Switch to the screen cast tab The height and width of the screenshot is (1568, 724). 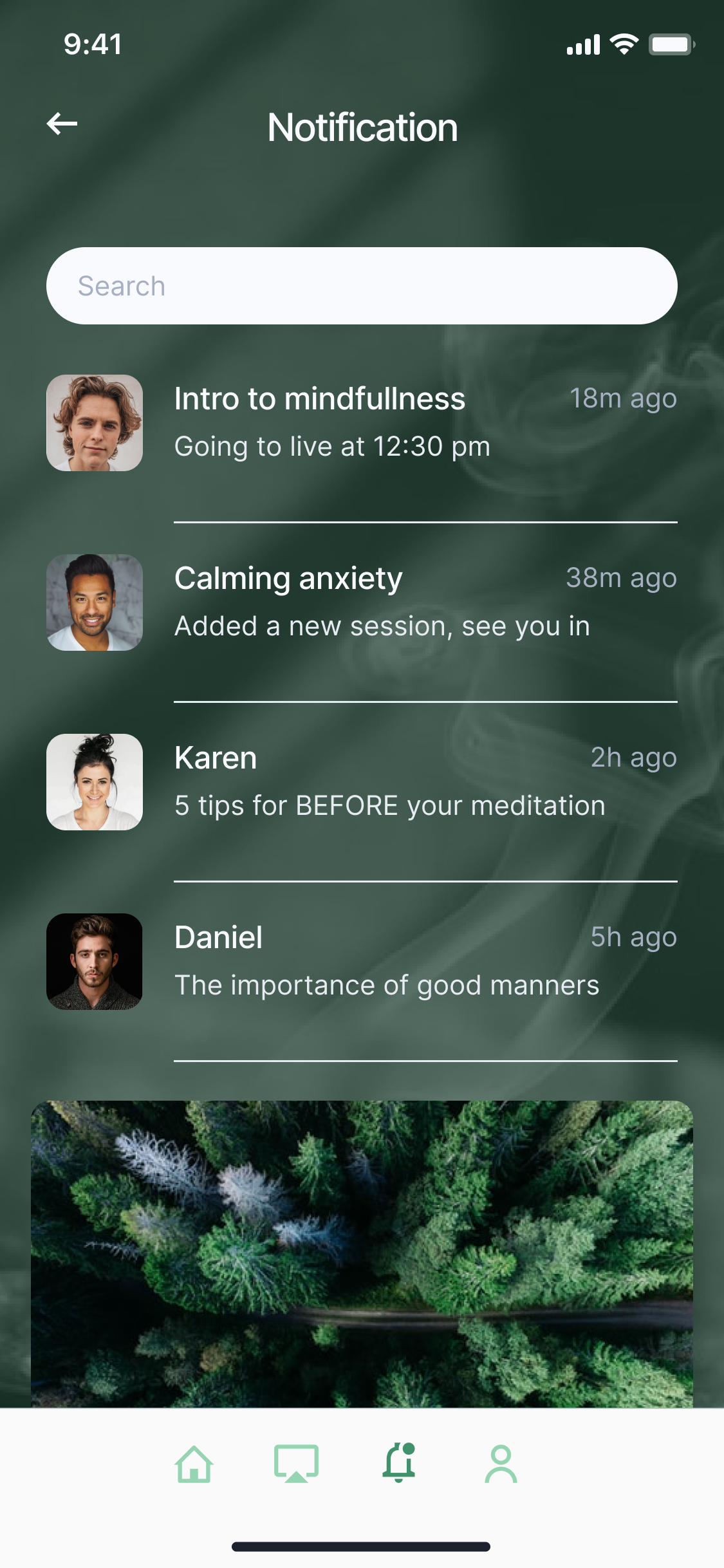(296, 1464)
